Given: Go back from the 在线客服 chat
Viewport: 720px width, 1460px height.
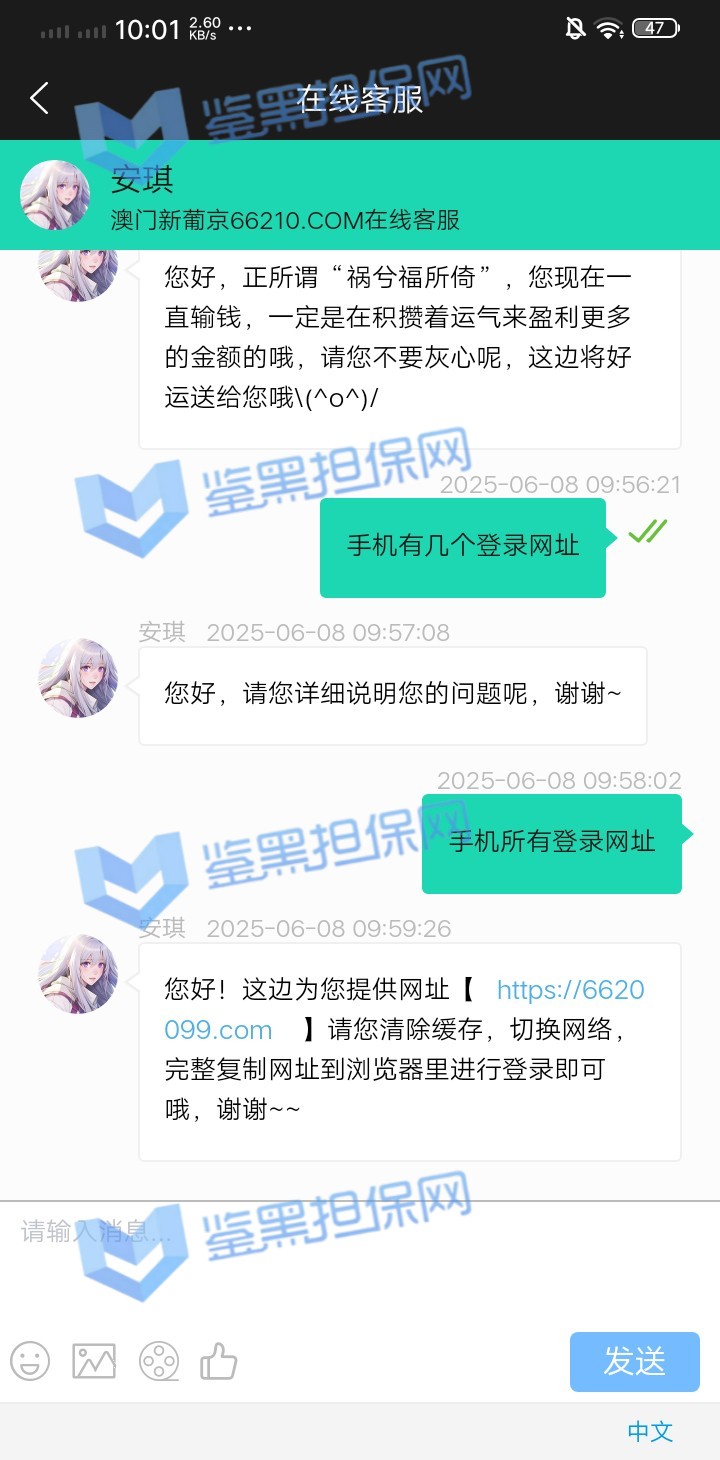Looking at the screenshot, I should (40, 98).
